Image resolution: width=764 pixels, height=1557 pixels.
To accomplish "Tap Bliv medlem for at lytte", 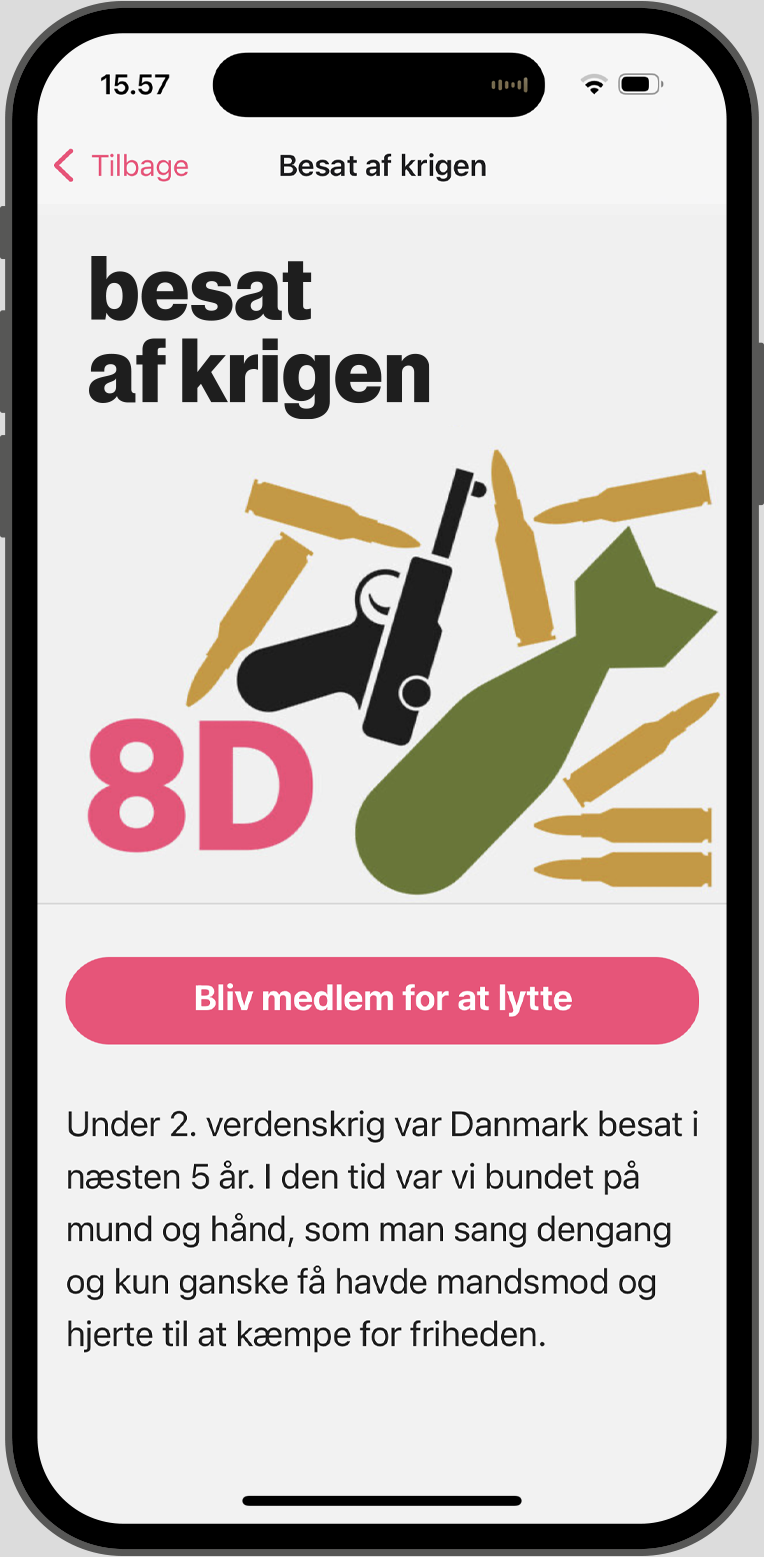I will click(382, 999).
